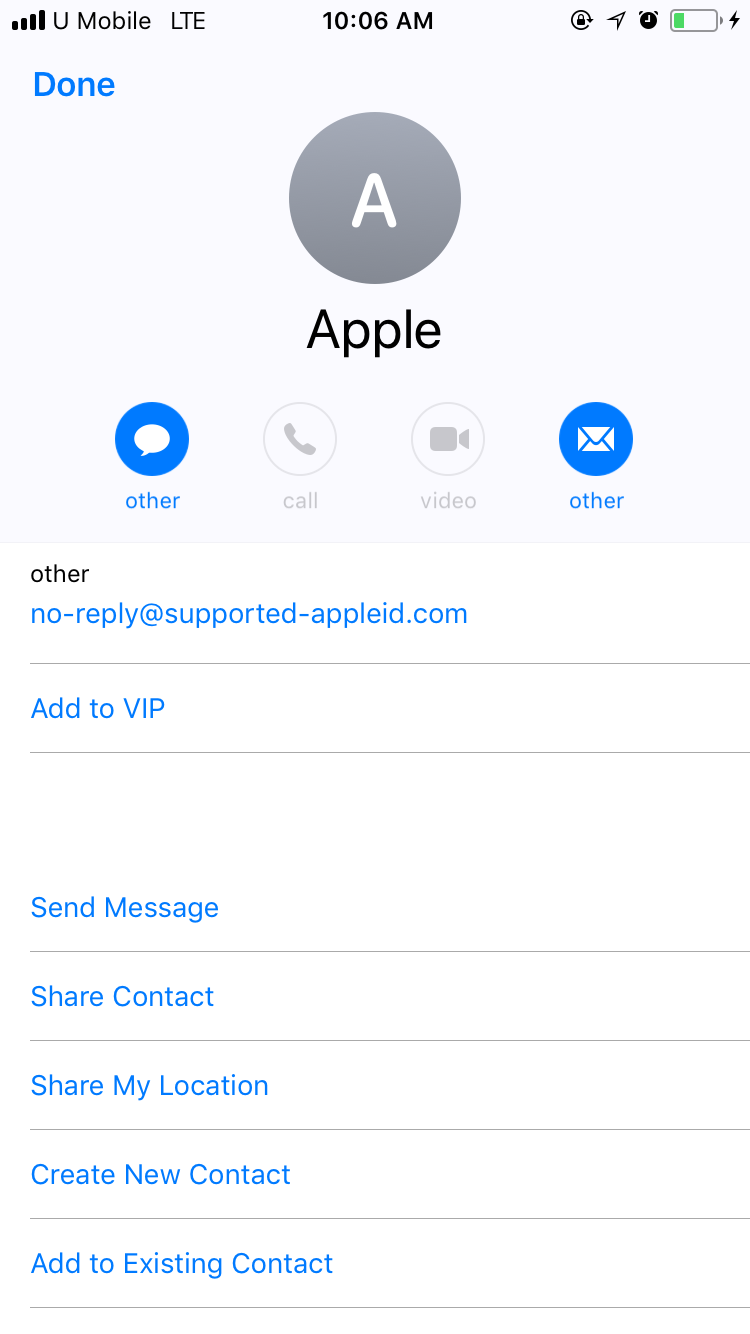This screenshot has width=750, height=1334.
Task: Select Add to Existing Contact
Action: [x=182, y=1263]
